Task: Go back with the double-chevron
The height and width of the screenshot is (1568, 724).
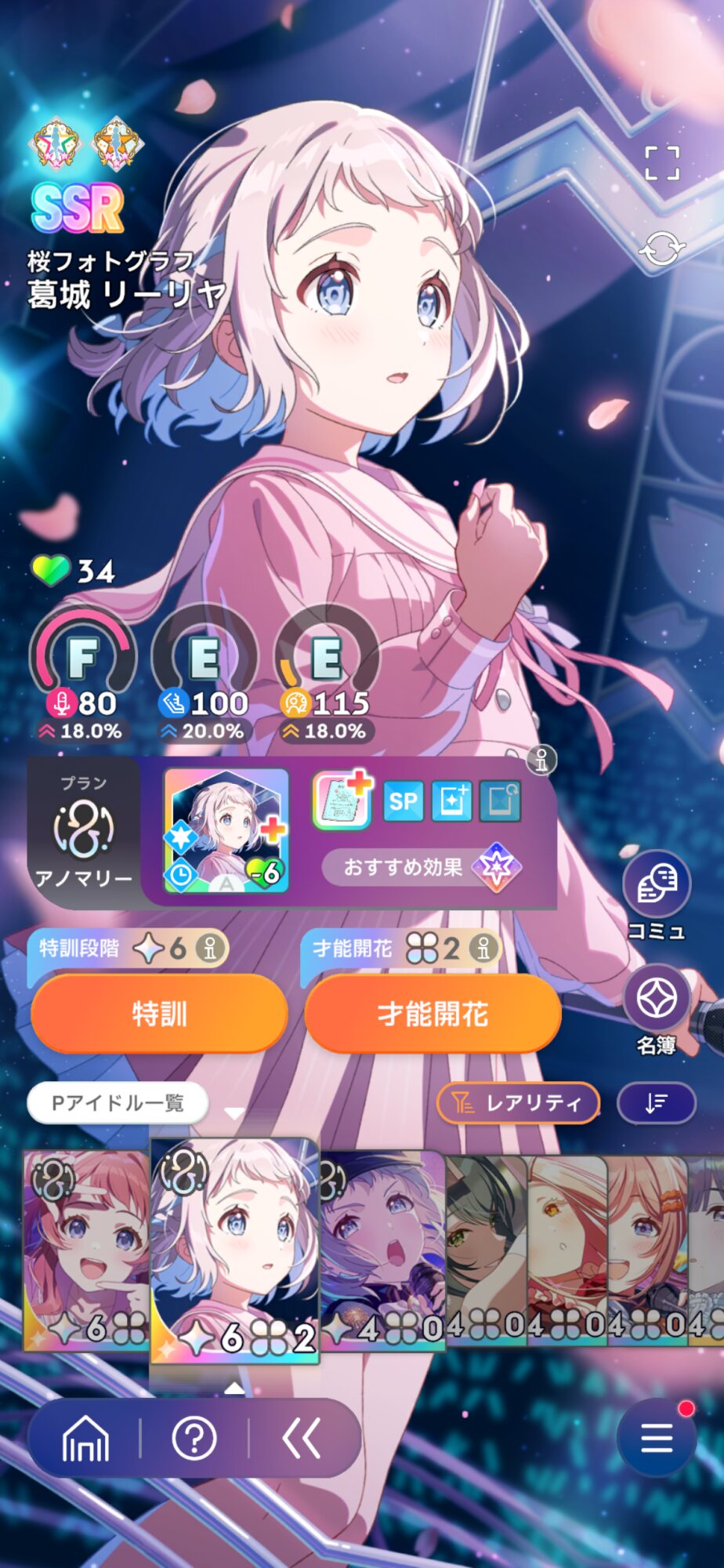Action: tap(302, 1439)
